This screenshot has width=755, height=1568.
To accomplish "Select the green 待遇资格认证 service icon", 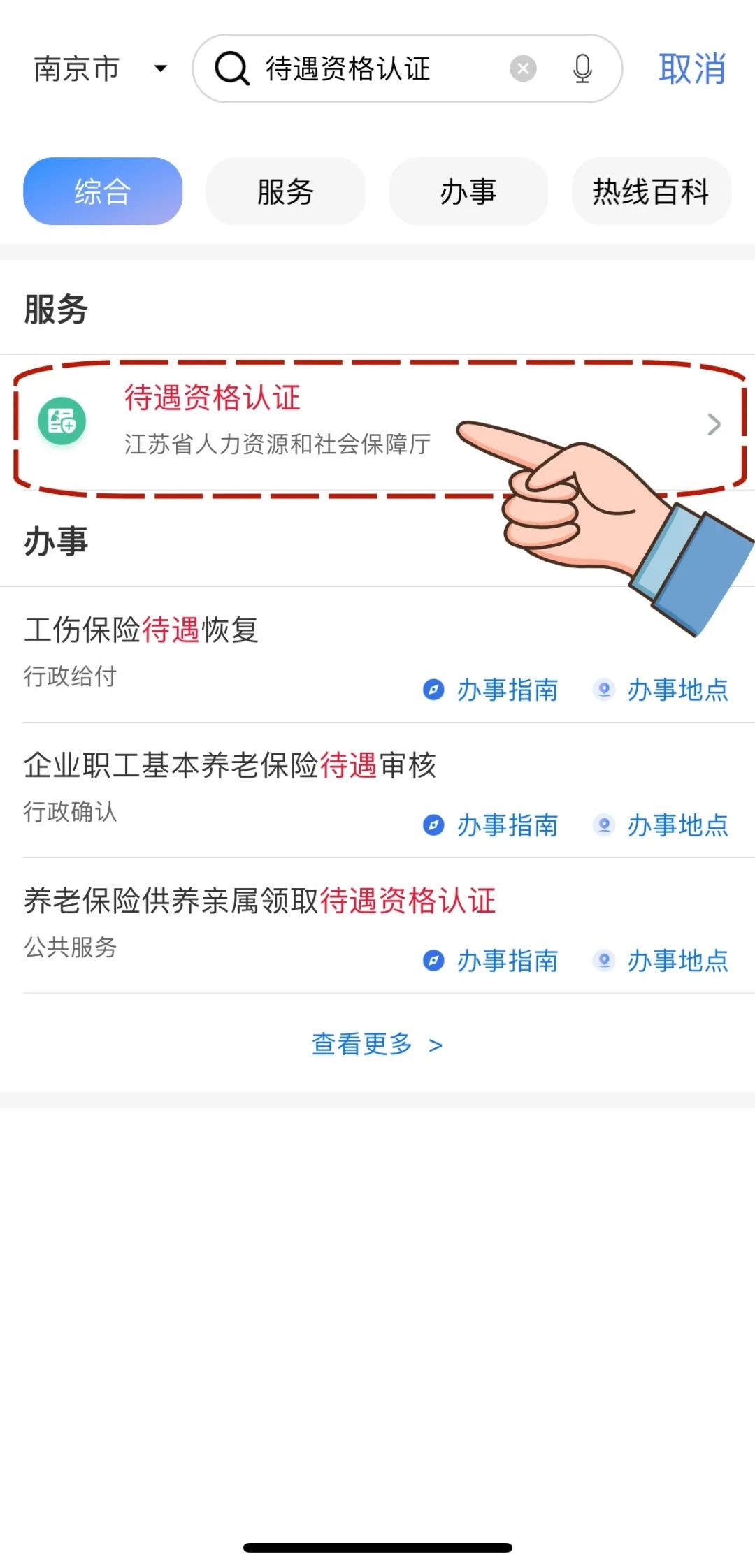I will point(62,420).
